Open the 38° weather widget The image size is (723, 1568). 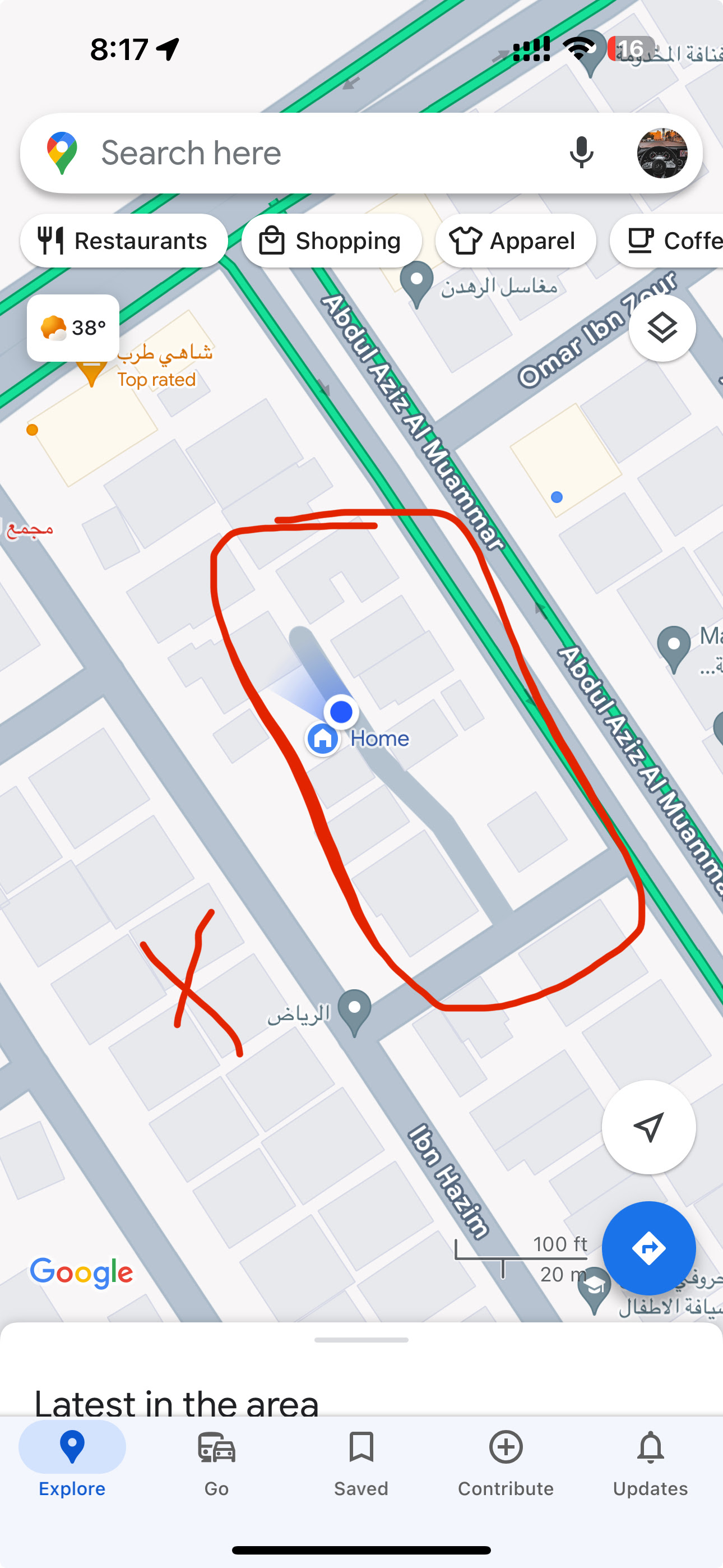(73, 328)
